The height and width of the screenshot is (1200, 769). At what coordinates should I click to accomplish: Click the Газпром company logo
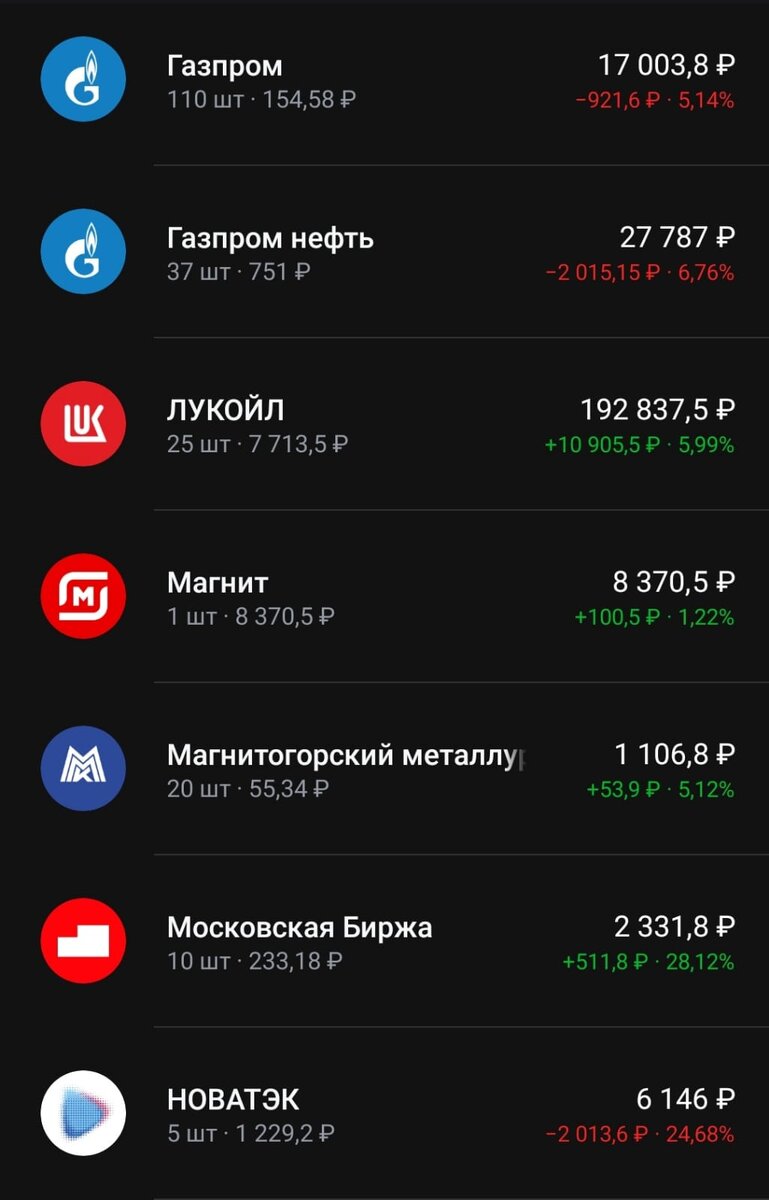tap(84, 80)
